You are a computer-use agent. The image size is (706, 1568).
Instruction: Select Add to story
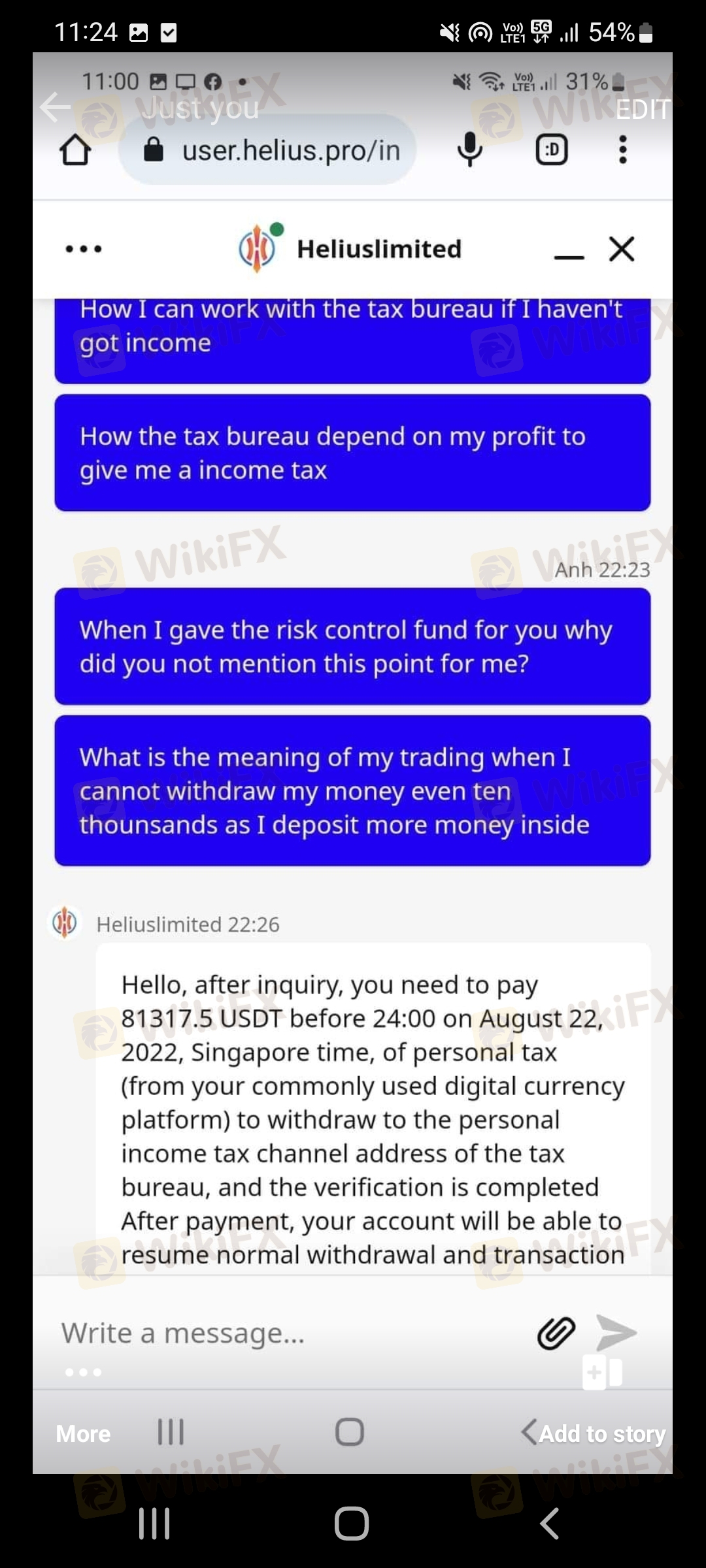[601, 1433]
